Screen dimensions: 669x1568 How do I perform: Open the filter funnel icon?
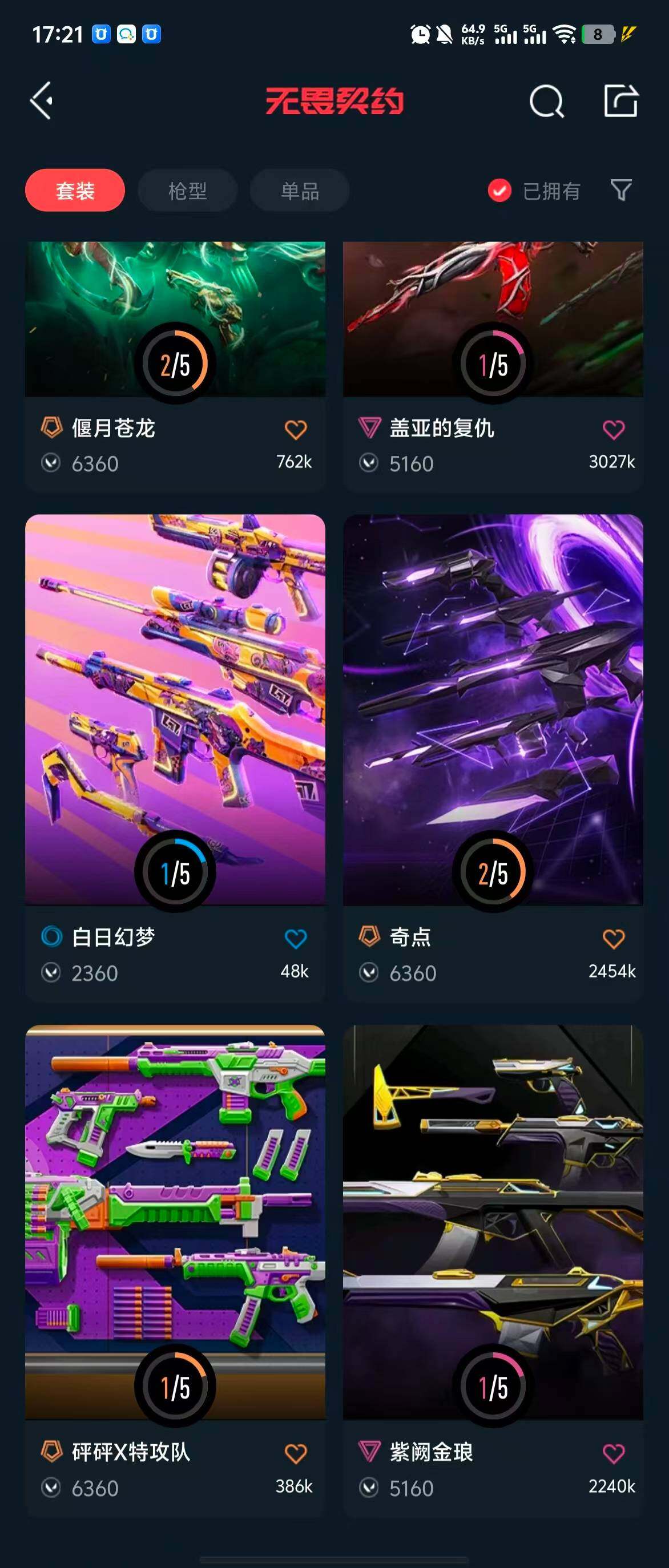pos(620,190)
